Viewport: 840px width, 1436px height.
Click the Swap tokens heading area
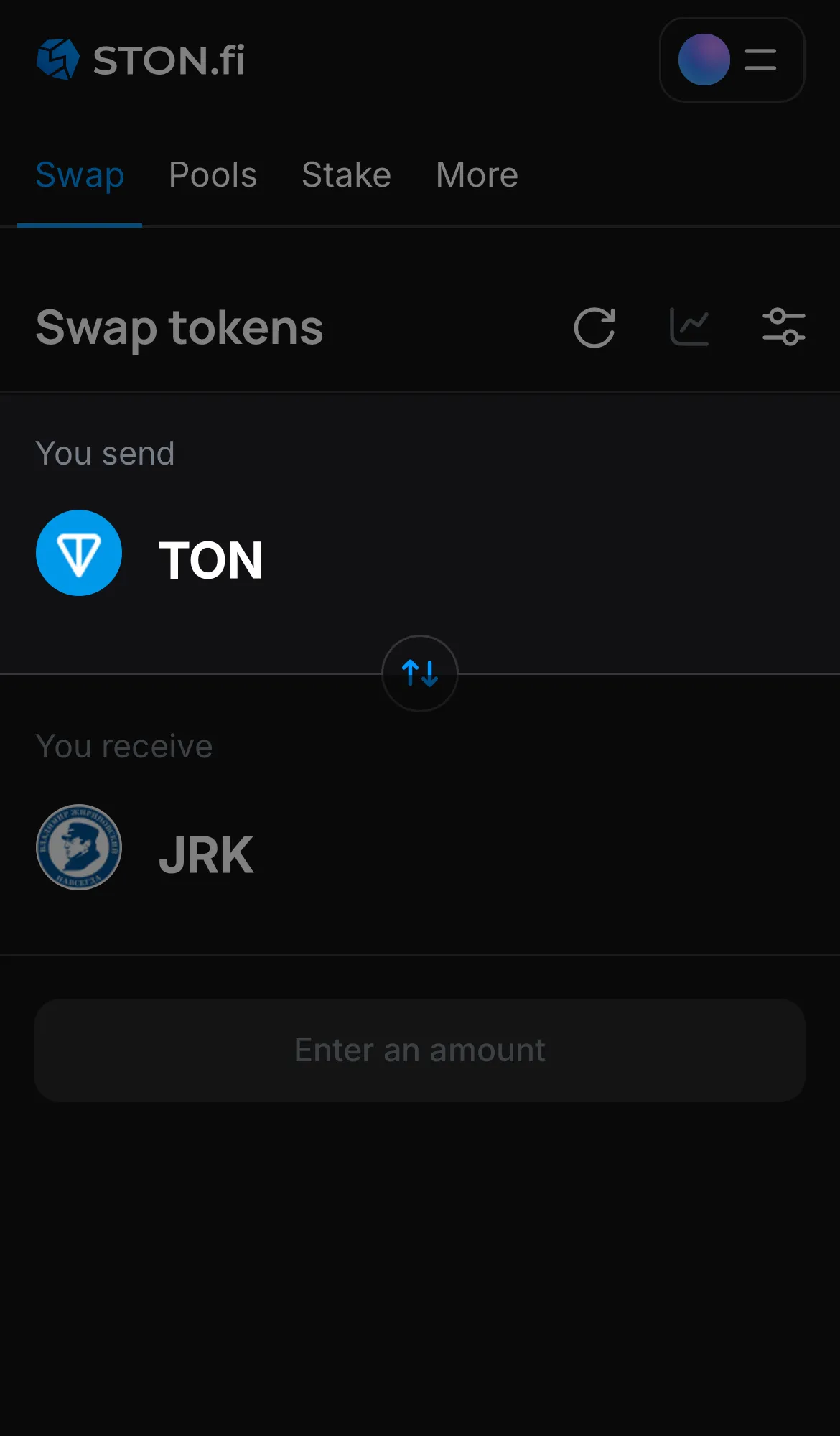point(179,327)
